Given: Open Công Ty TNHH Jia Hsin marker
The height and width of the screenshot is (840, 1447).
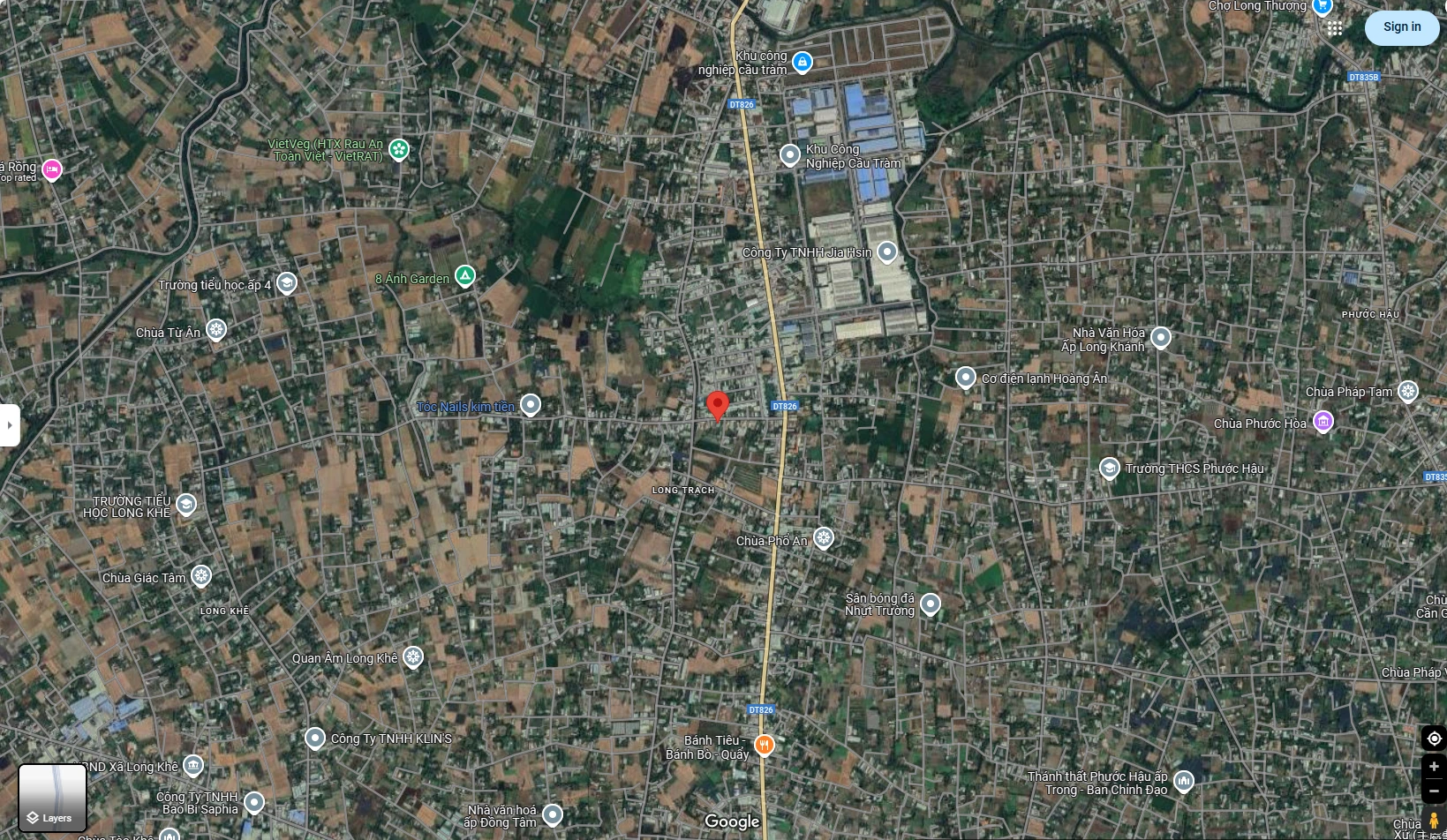Looking at the screenshot, I should (886, 252).
